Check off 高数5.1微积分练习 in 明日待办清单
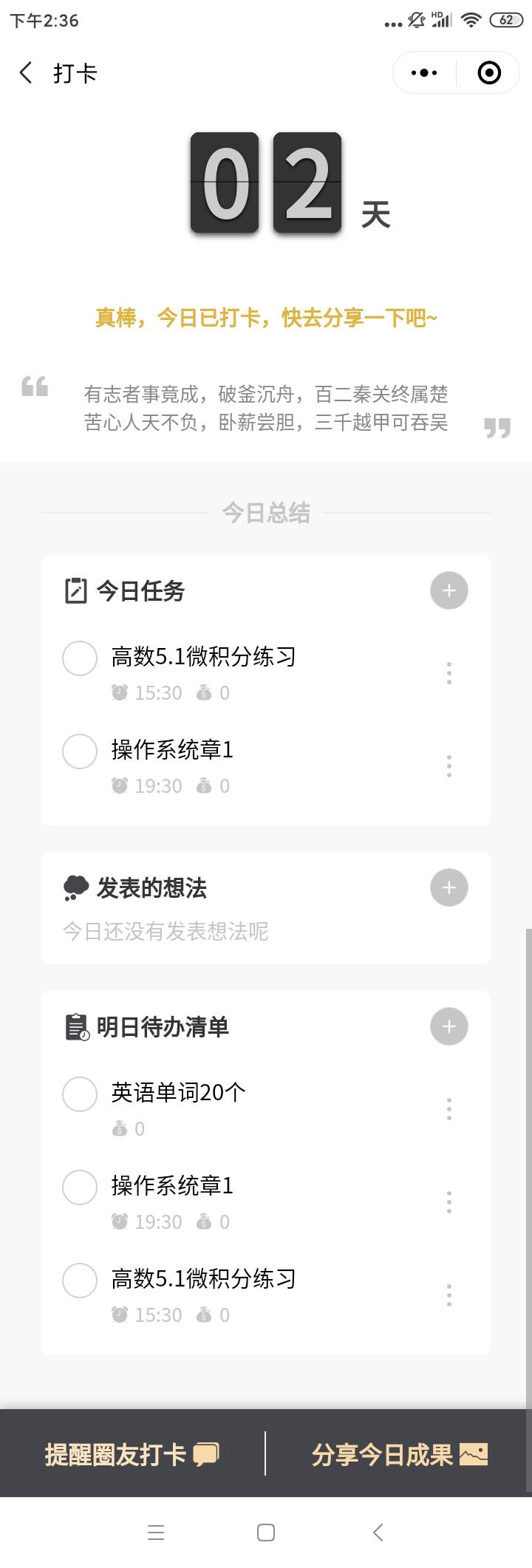This screenshot has width=532, height=1568. point(80,1281)
